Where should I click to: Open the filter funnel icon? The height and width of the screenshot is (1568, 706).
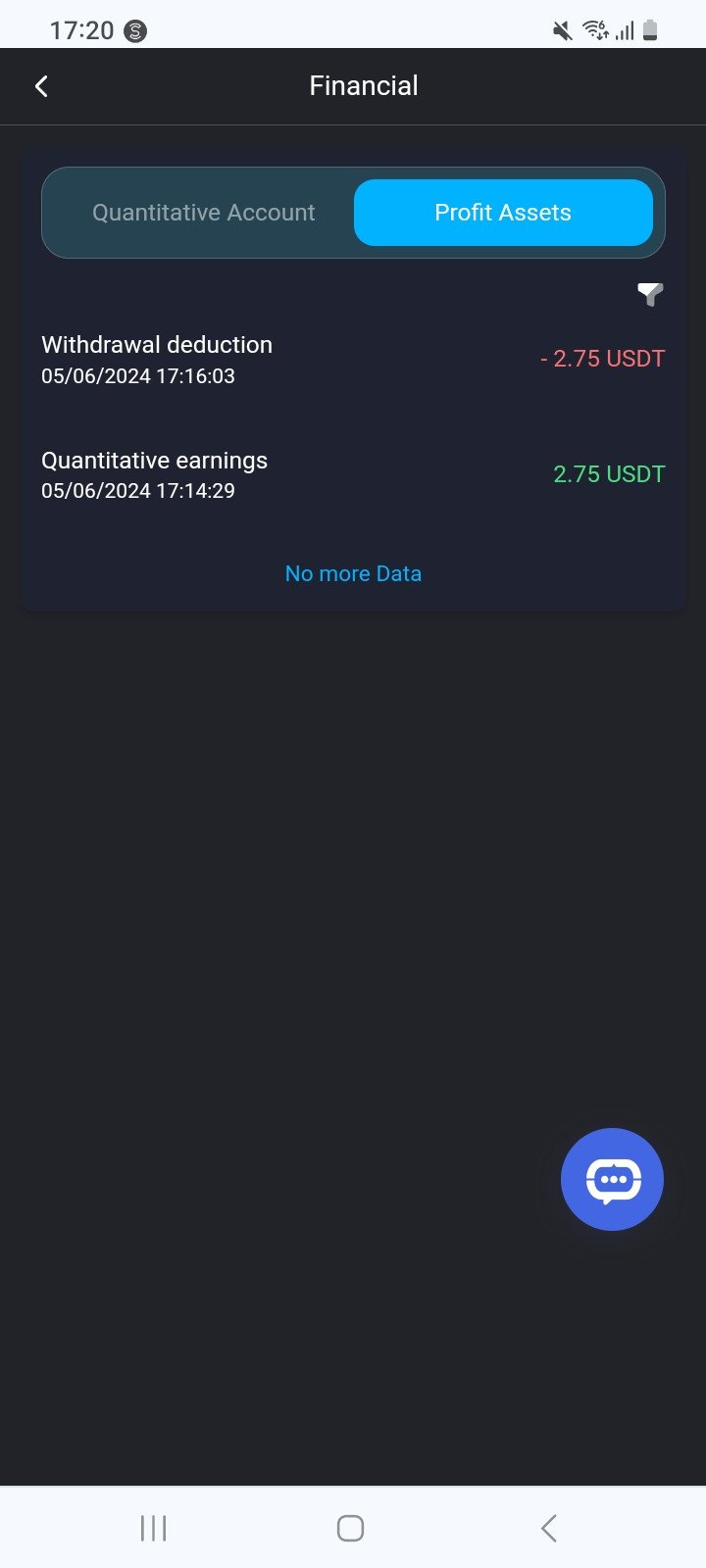tap(650, 294)
